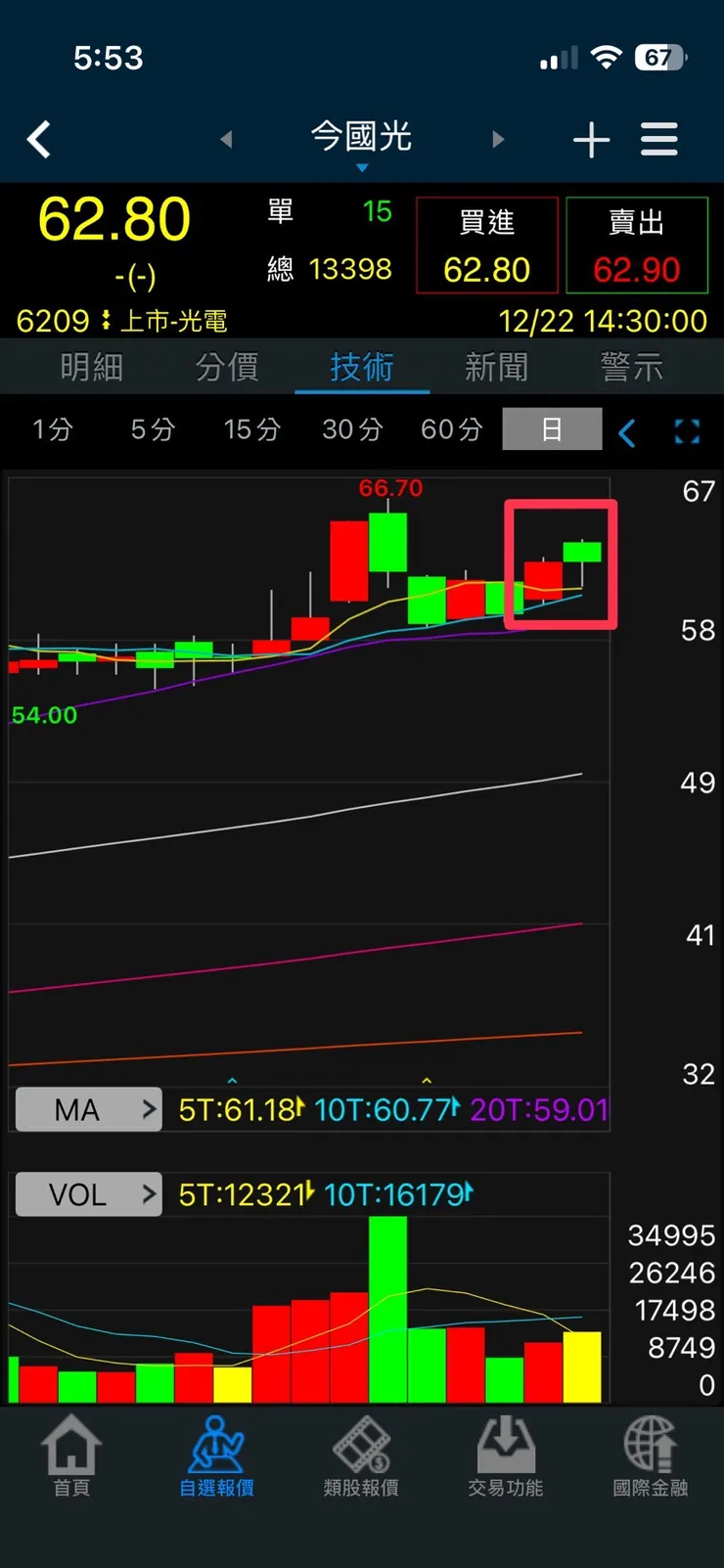Open the 警示 alerts tab
The height and width of the screenshot is (1568, 724).
[x=632, y=368]
